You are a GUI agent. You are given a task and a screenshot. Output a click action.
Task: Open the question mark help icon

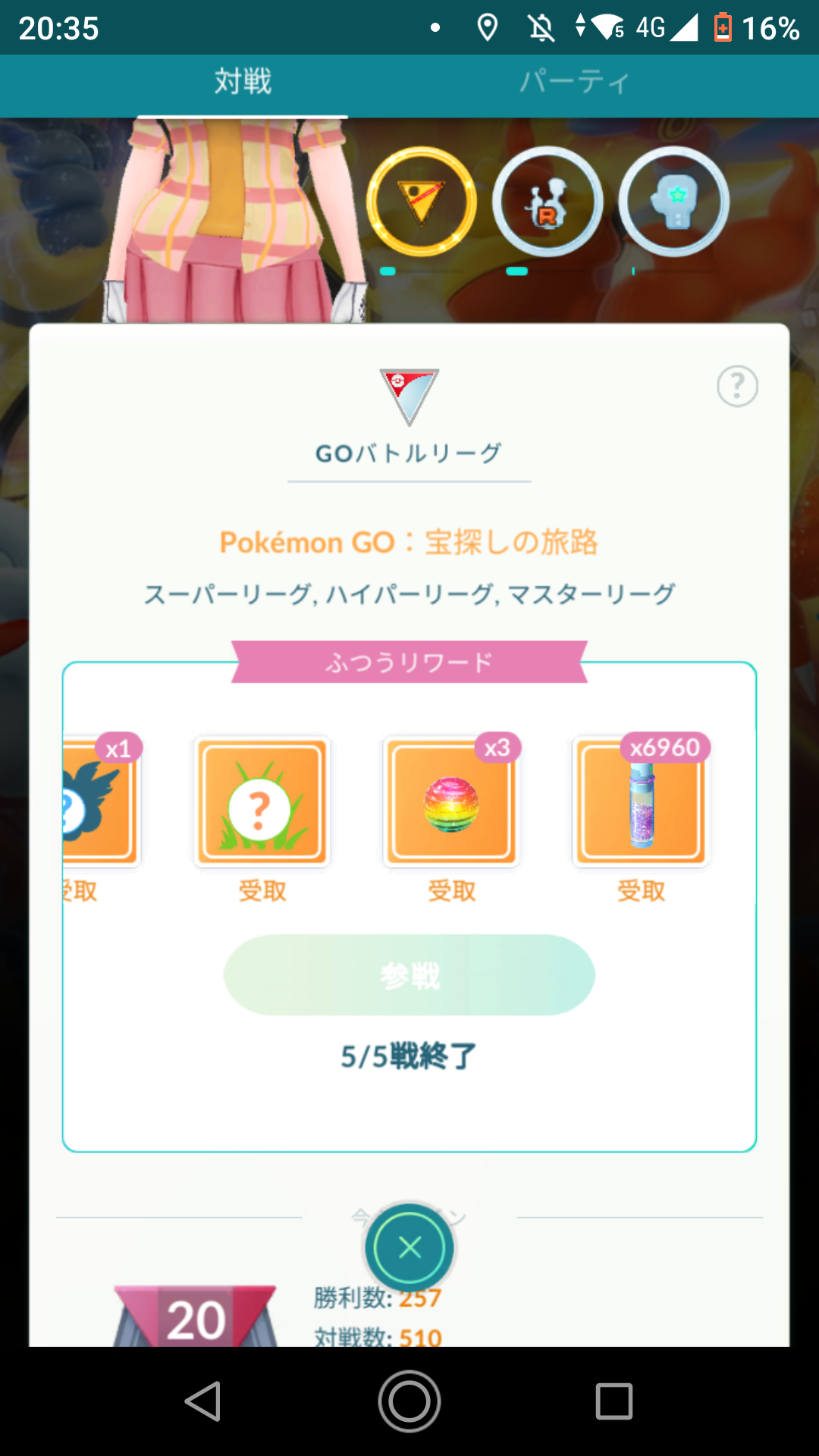[x=737, y=387]
